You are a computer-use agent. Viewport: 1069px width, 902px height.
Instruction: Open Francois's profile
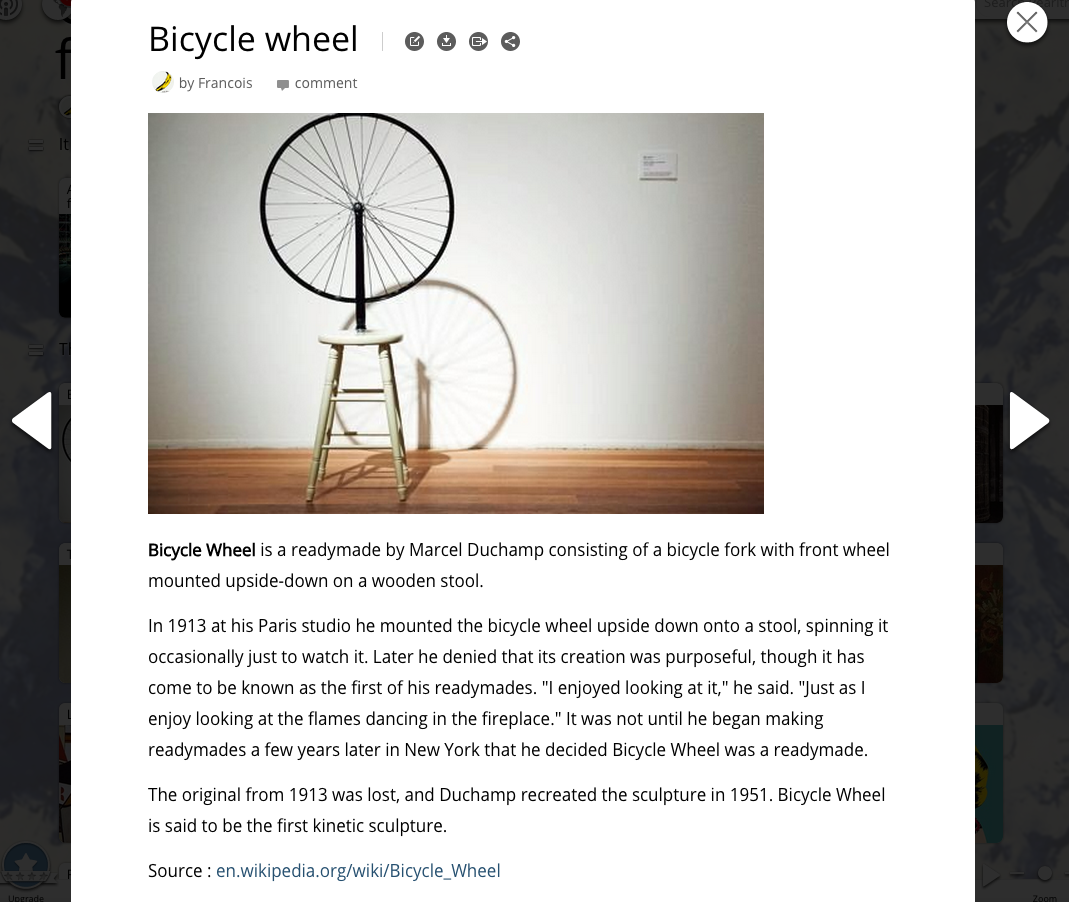(x=214, y=83)
